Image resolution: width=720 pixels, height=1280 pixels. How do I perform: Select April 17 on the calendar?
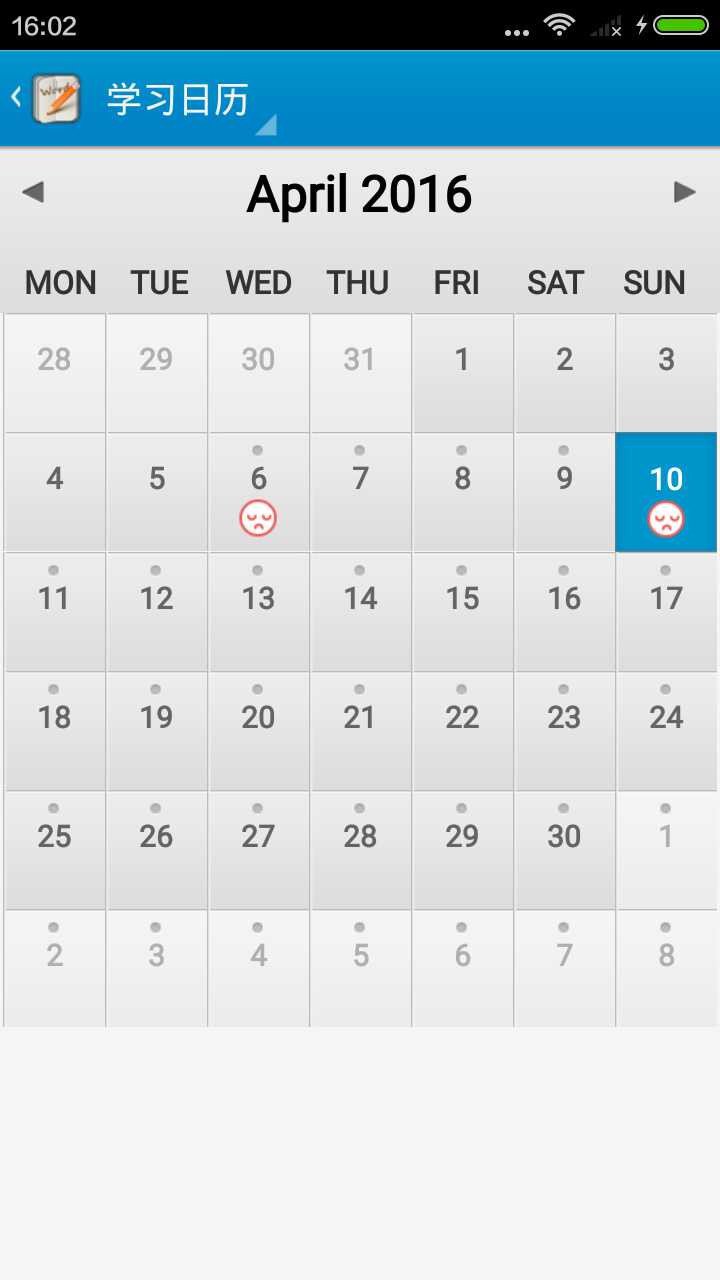666,611
